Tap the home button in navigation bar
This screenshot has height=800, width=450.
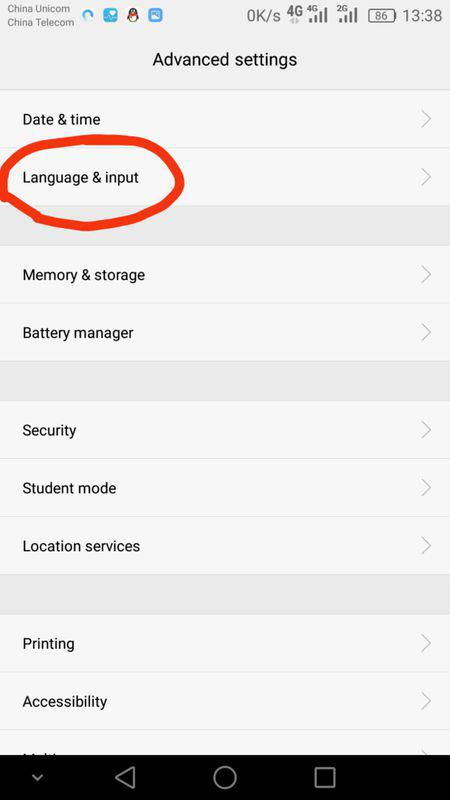(x=225, y=778)
